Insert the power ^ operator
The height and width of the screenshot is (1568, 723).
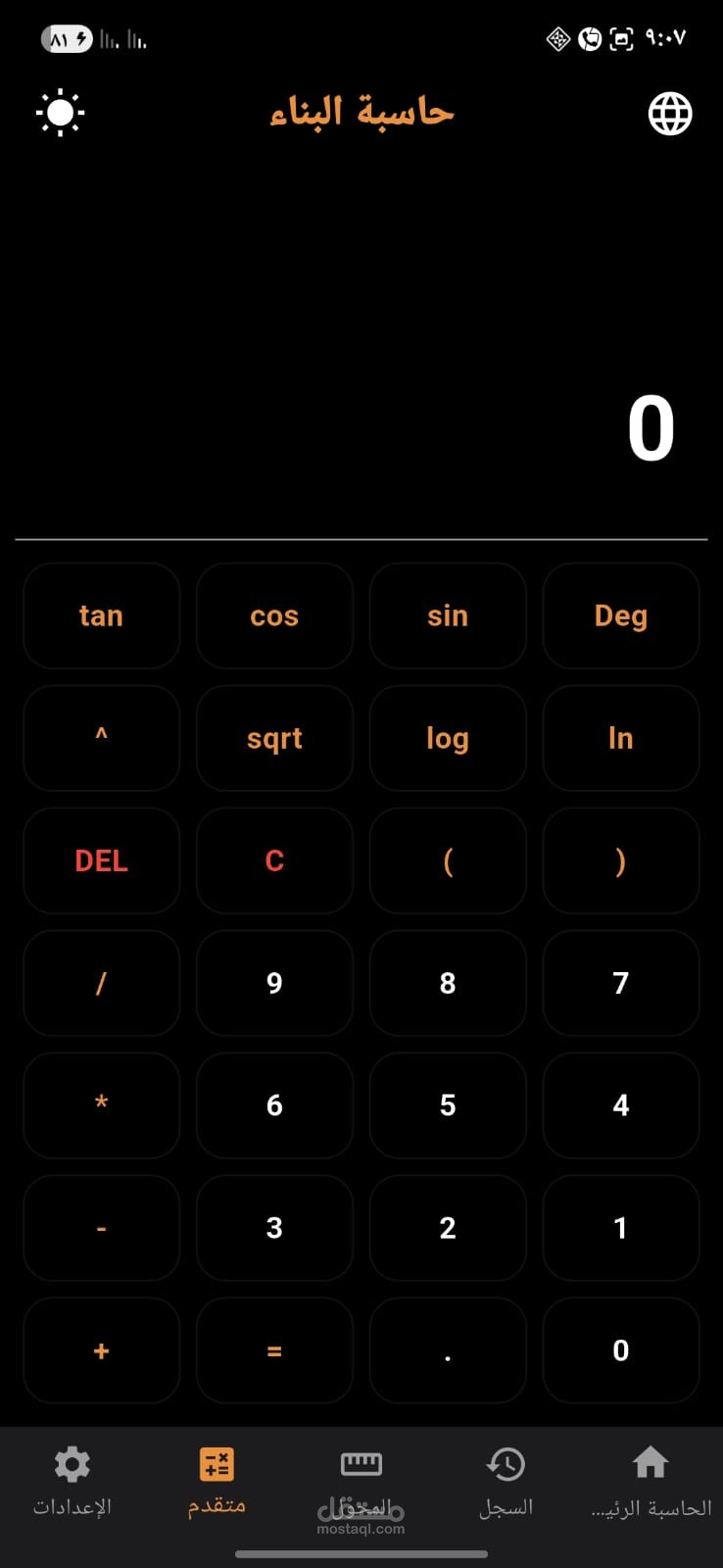click(101, 738)
